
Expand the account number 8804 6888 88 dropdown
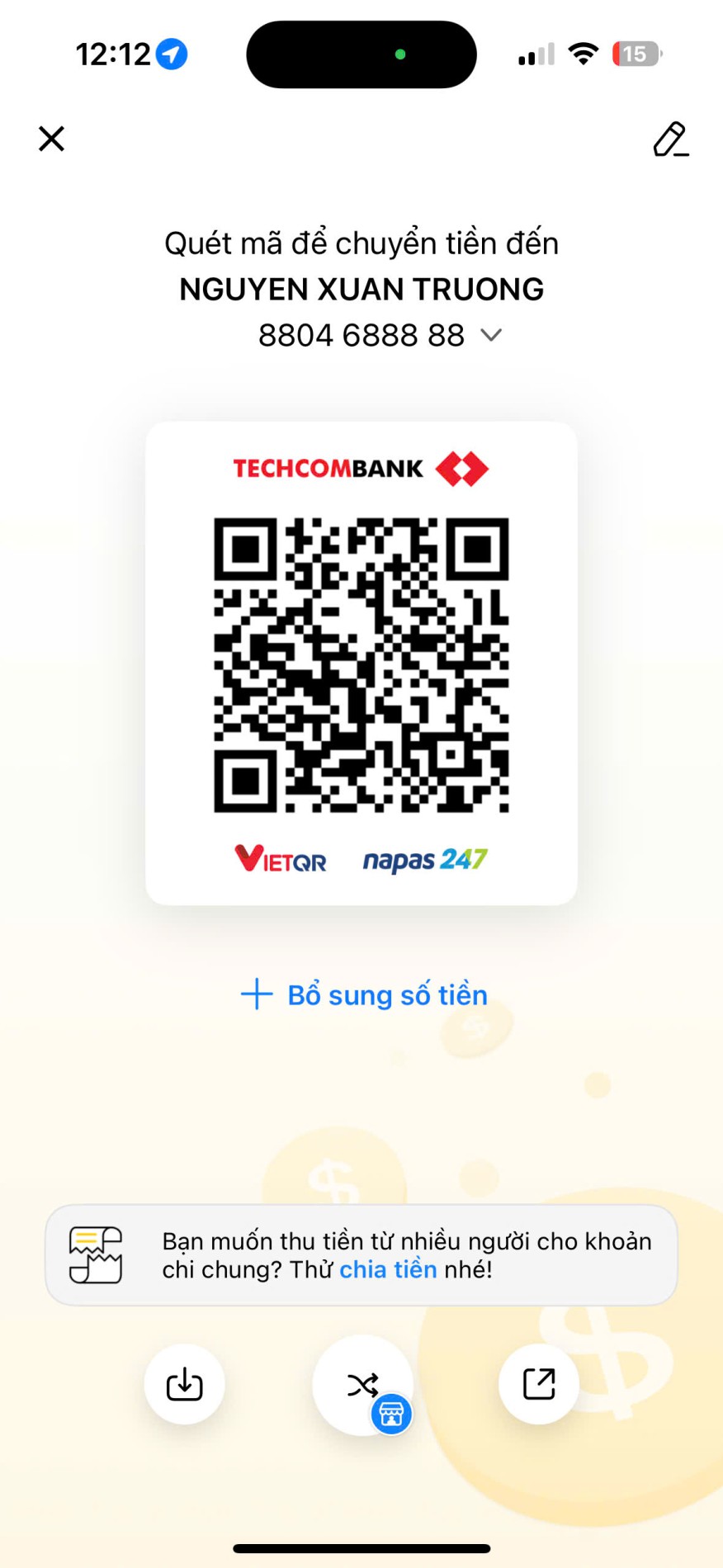[x=491, y=335]
